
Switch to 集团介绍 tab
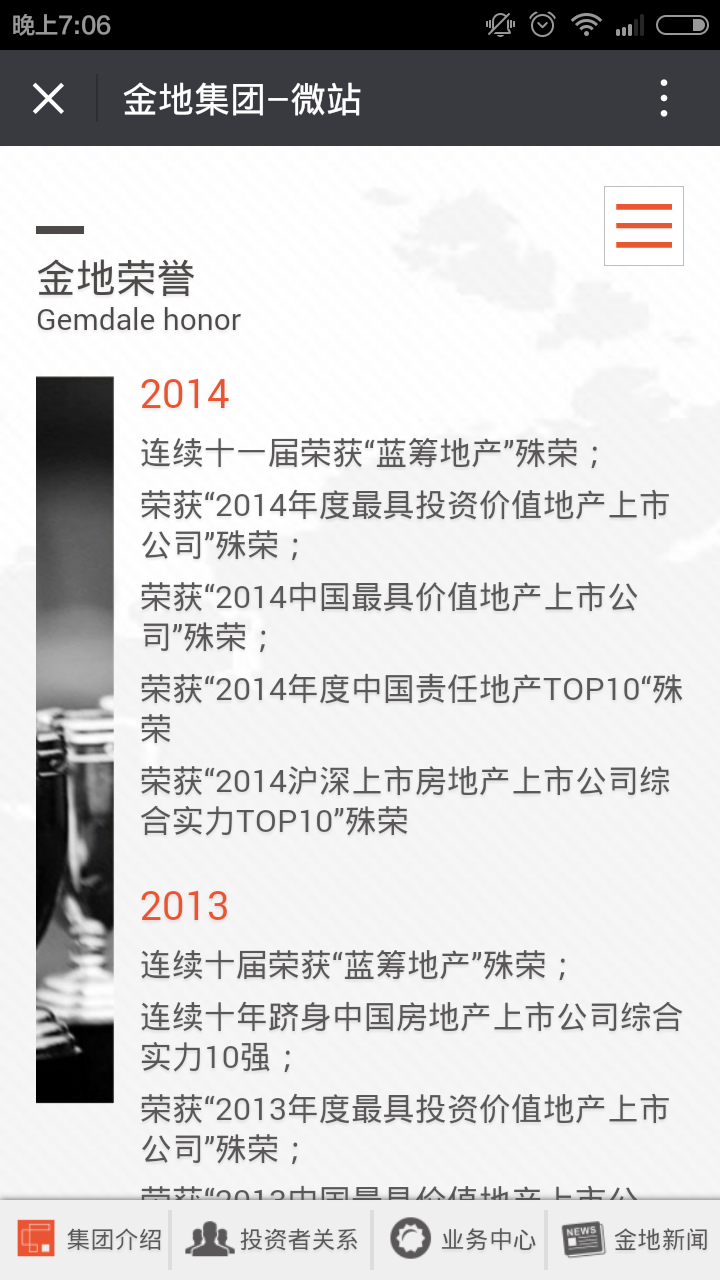pyautogui.click(x=88, y=1240)
